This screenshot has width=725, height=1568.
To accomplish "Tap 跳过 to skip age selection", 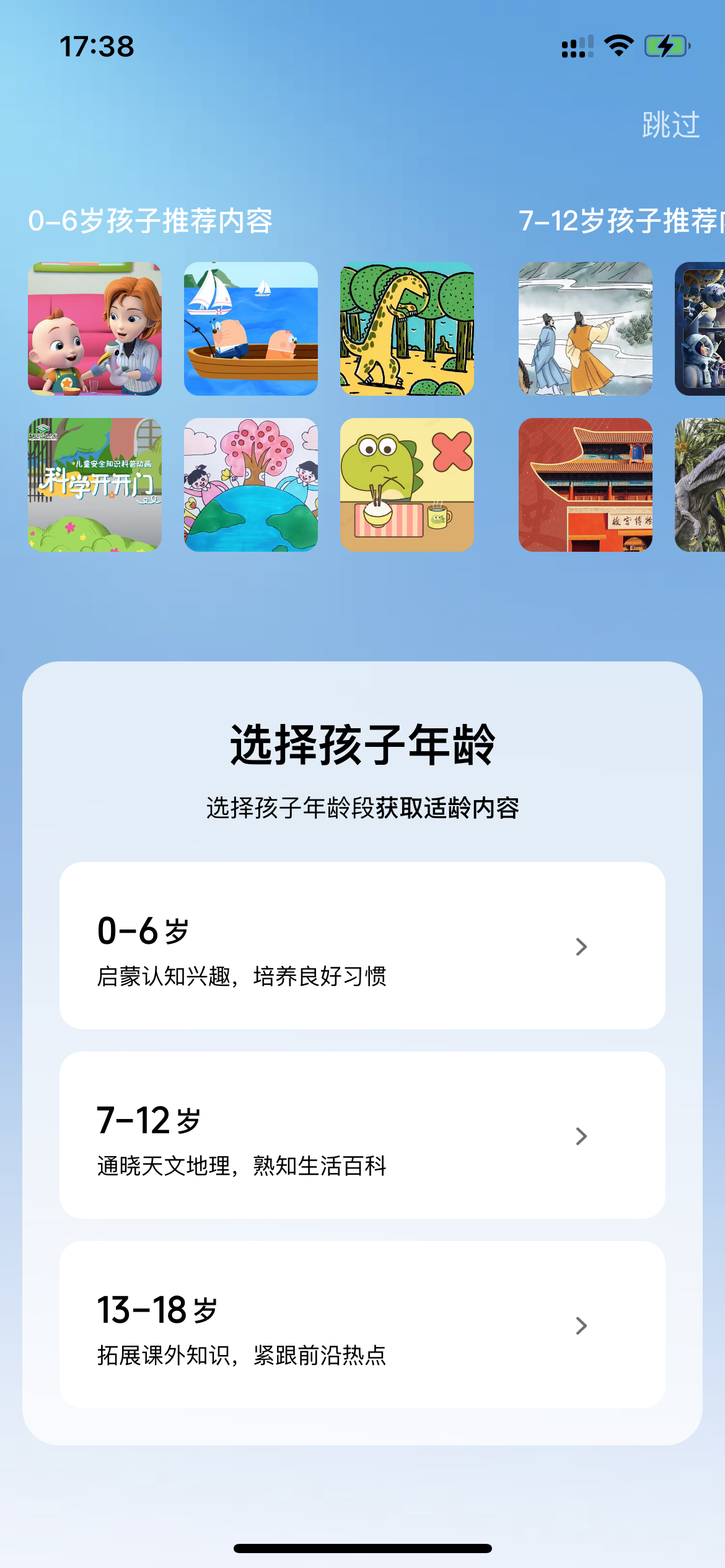I will (x=670, y=125).
